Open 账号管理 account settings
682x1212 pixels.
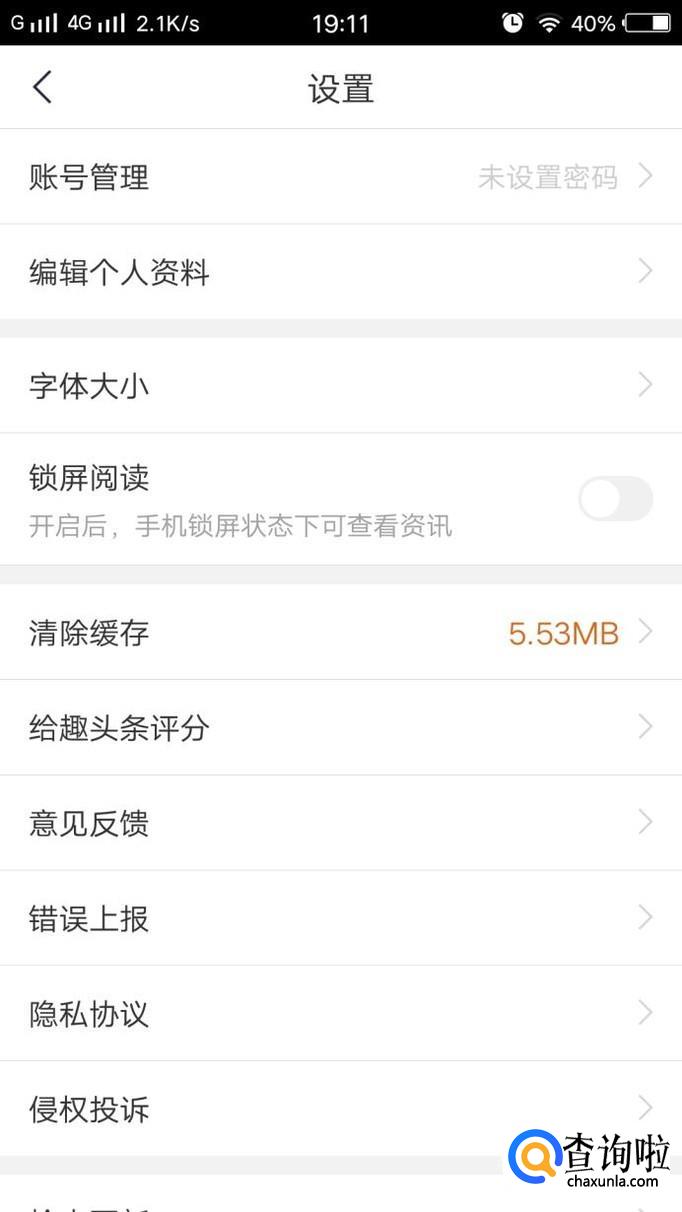340,177
